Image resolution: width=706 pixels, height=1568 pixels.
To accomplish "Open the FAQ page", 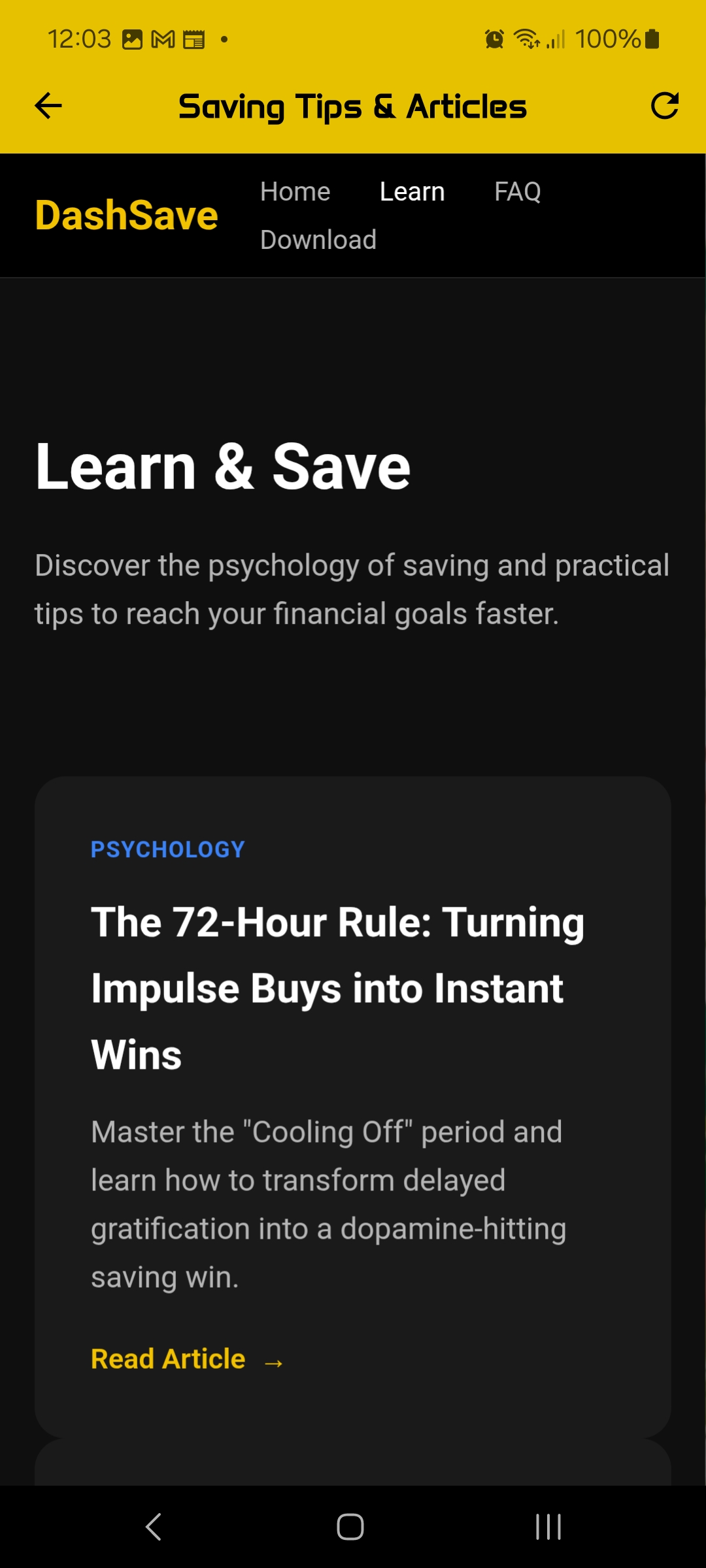I will pos(517,192).
